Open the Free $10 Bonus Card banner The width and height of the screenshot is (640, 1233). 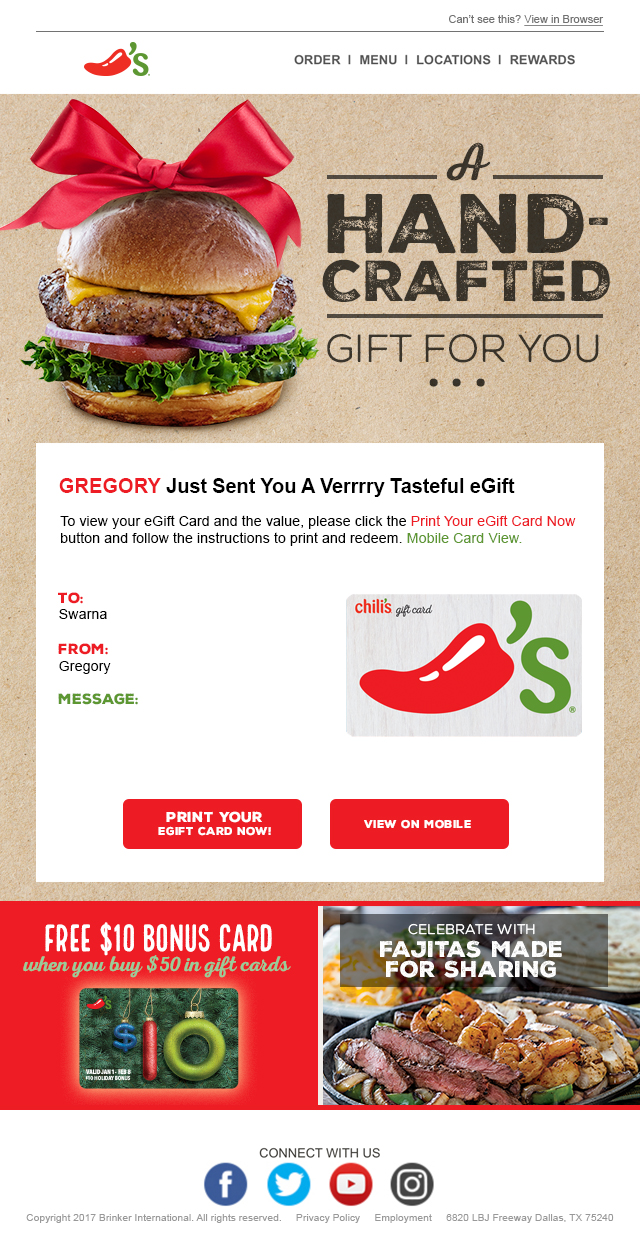158,1005
